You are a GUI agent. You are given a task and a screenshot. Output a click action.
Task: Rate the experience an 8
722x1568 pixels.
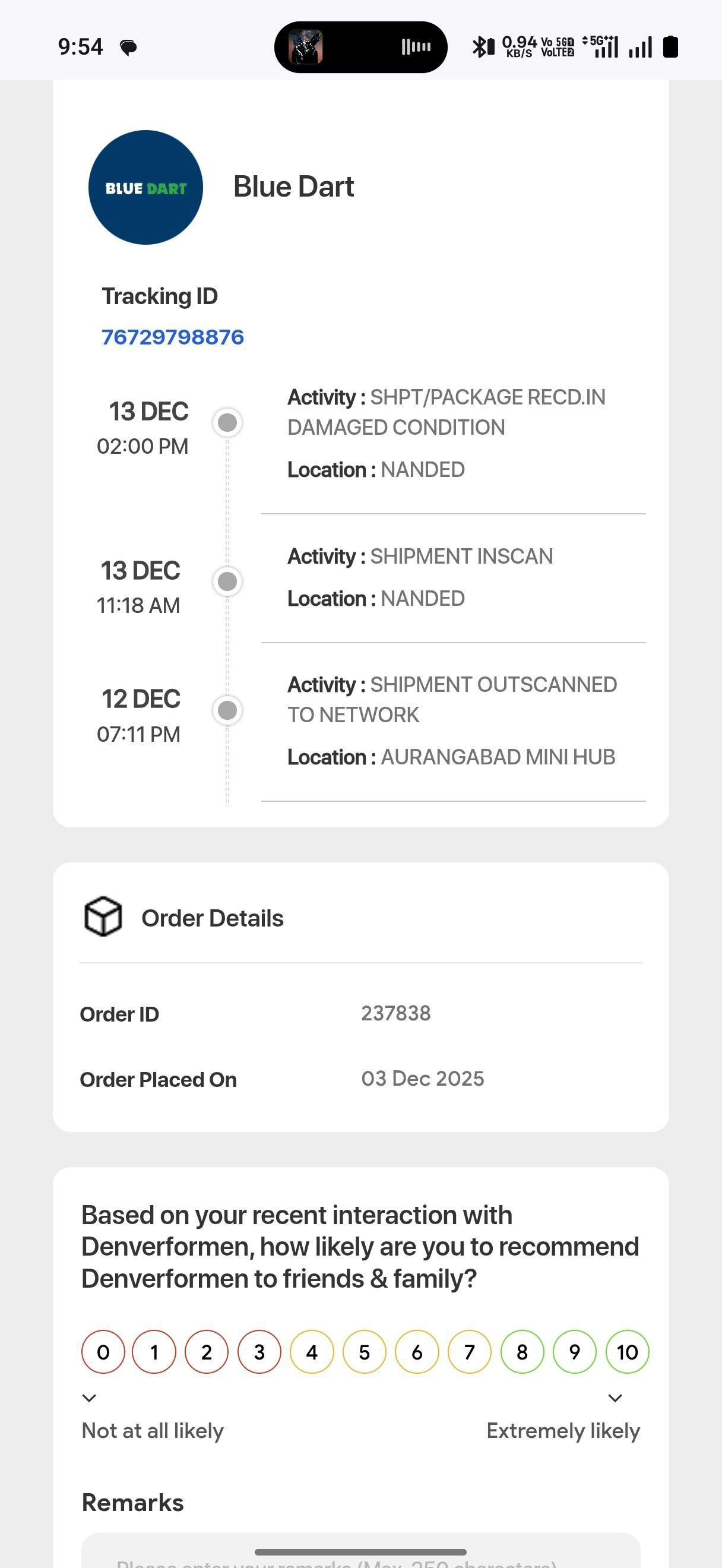click(522, 1352)
